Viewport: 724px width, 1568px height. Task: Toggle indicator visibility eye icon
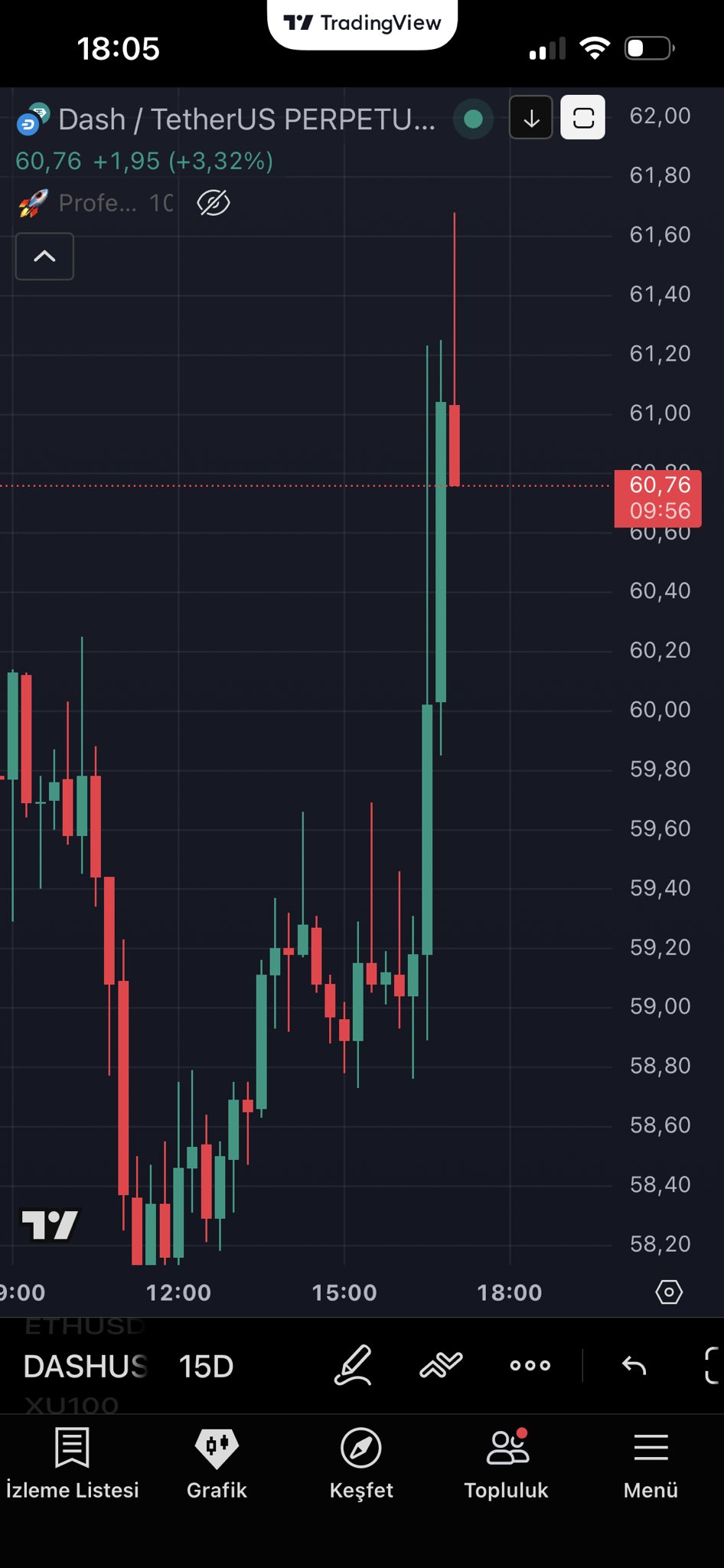214,203
